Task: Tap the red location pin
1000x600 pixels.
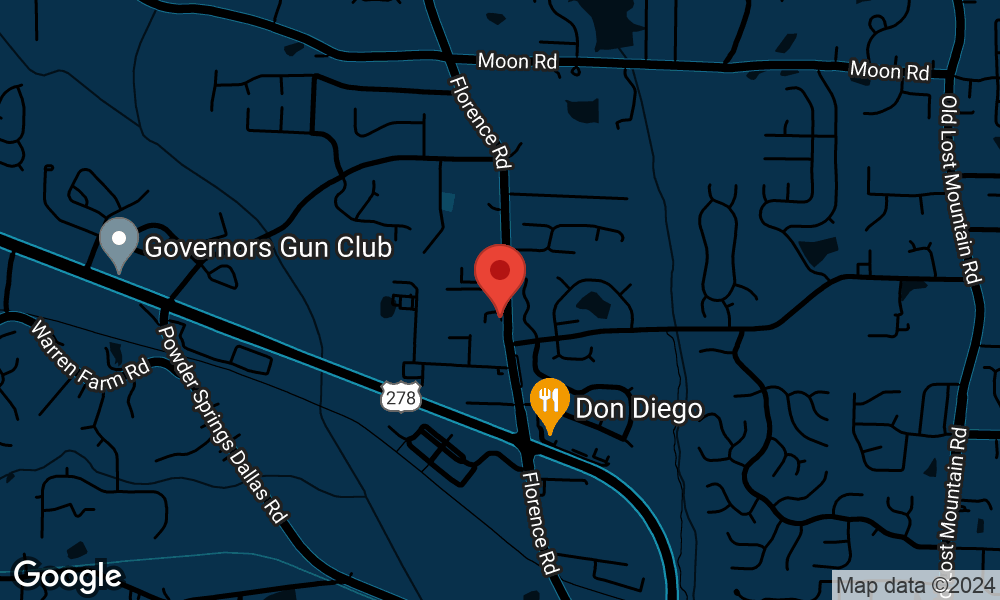Action: [x=500, y=274]
